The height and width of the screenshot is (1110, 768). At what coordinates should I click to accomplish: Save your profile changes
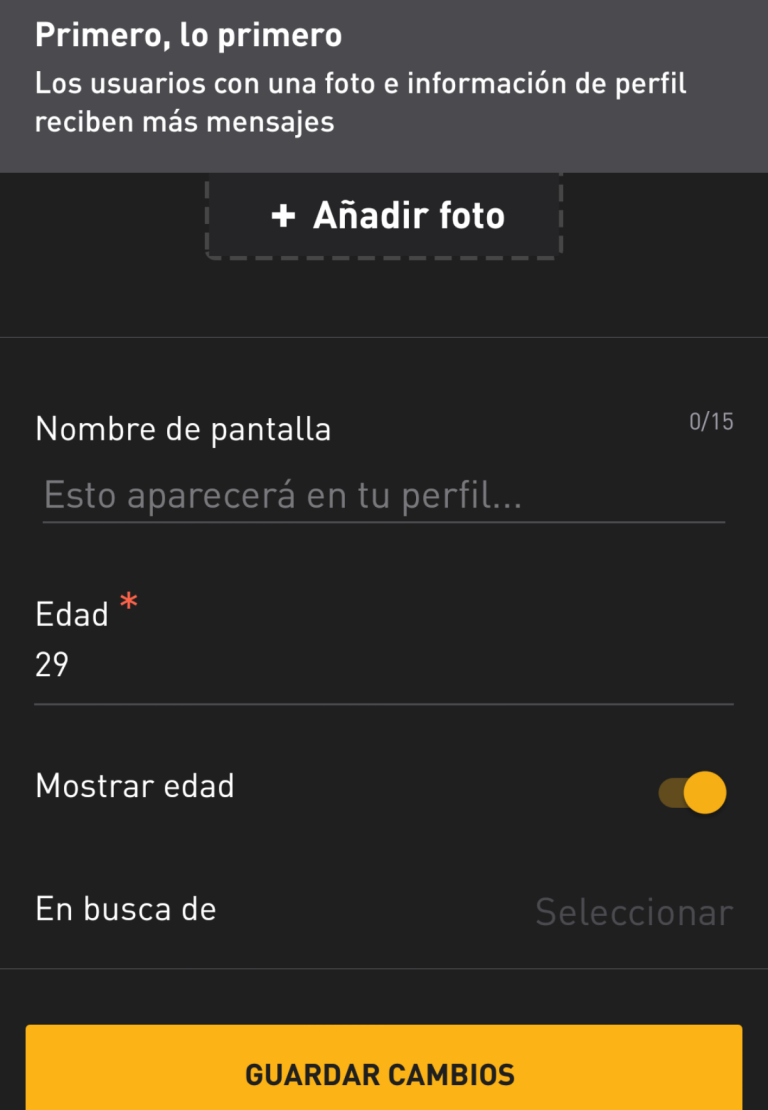pyautogui.click(x=383, y=1074)
